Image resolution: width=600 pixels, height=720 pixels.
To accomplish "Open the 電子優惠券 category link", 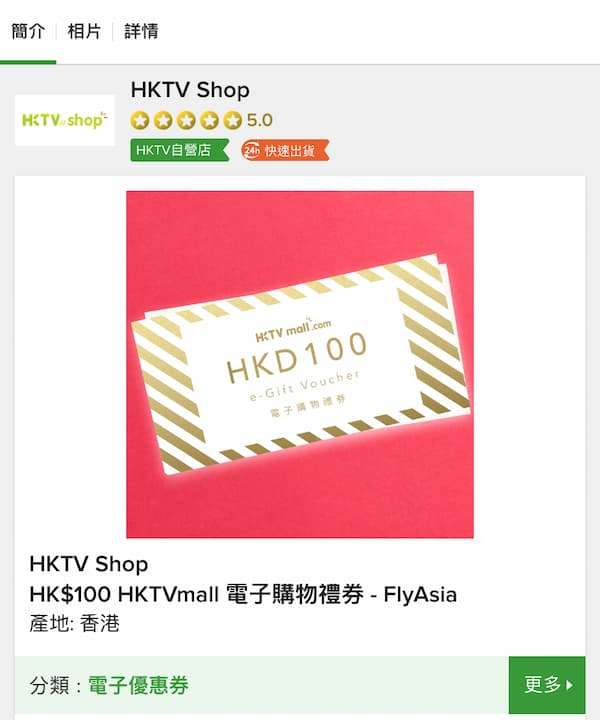I will (138, 685).
